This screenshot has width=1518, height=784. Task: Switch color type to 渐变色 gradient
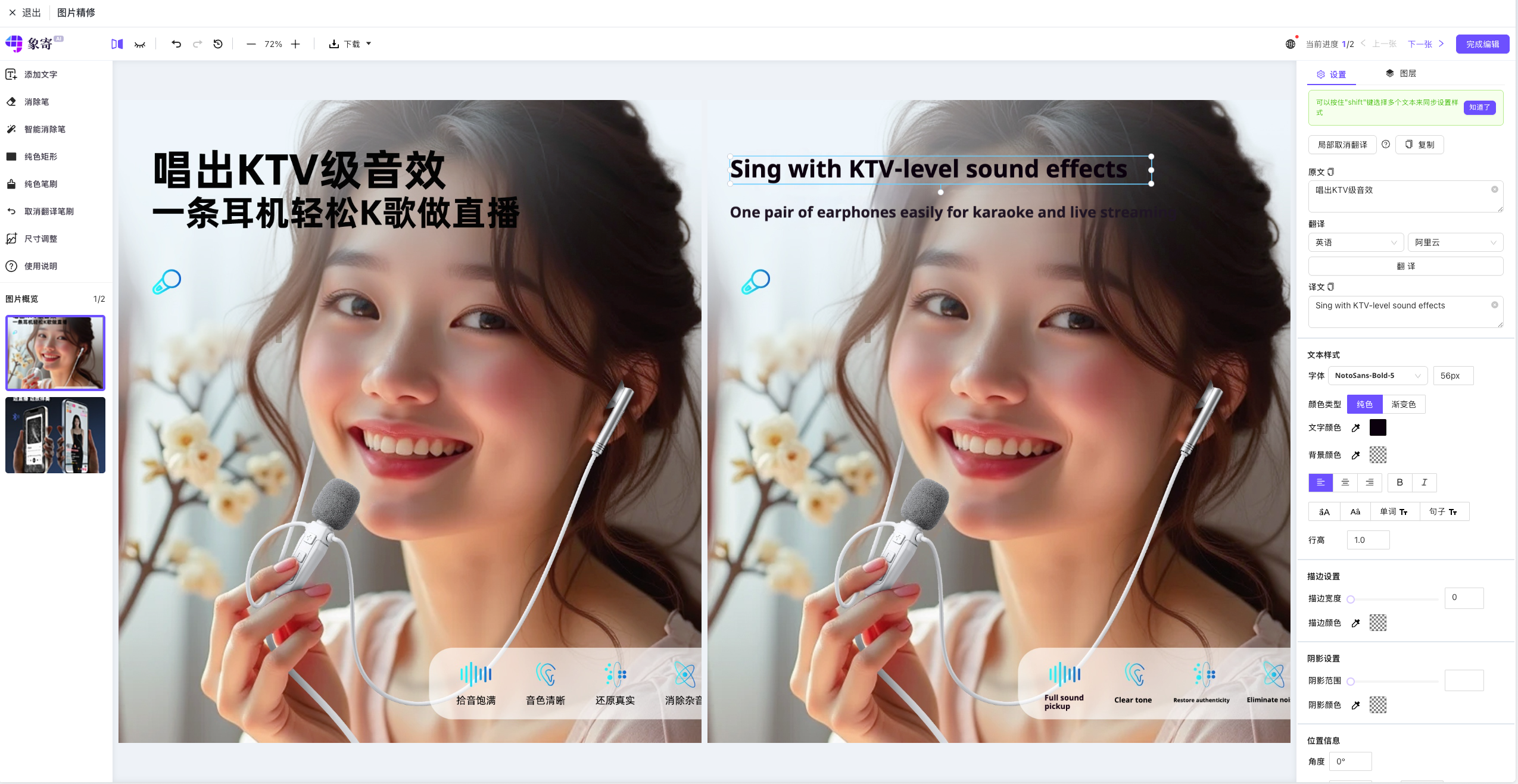coord(1403,404)
